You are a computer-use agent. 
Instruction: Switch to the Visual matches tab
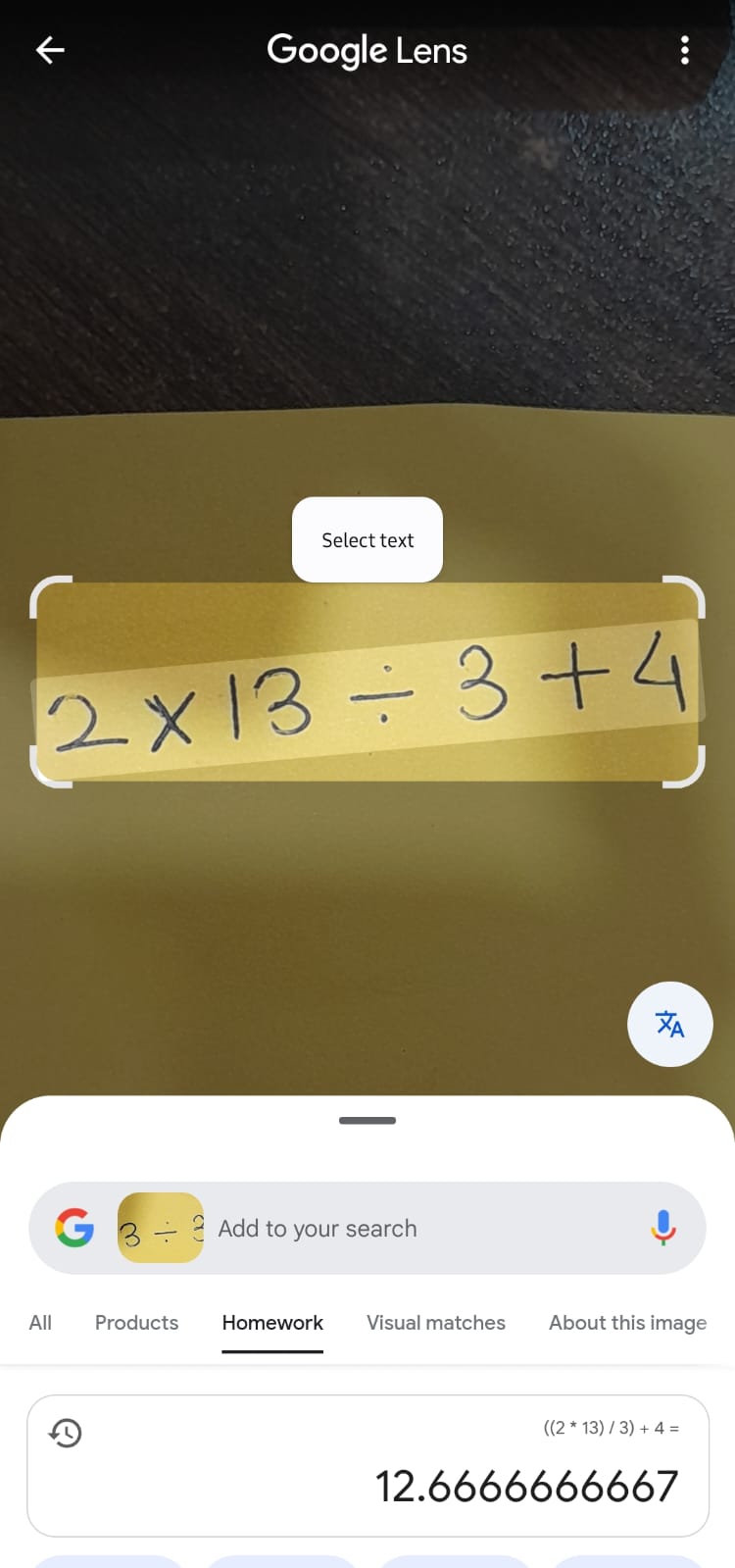[x=436, y=1323]
